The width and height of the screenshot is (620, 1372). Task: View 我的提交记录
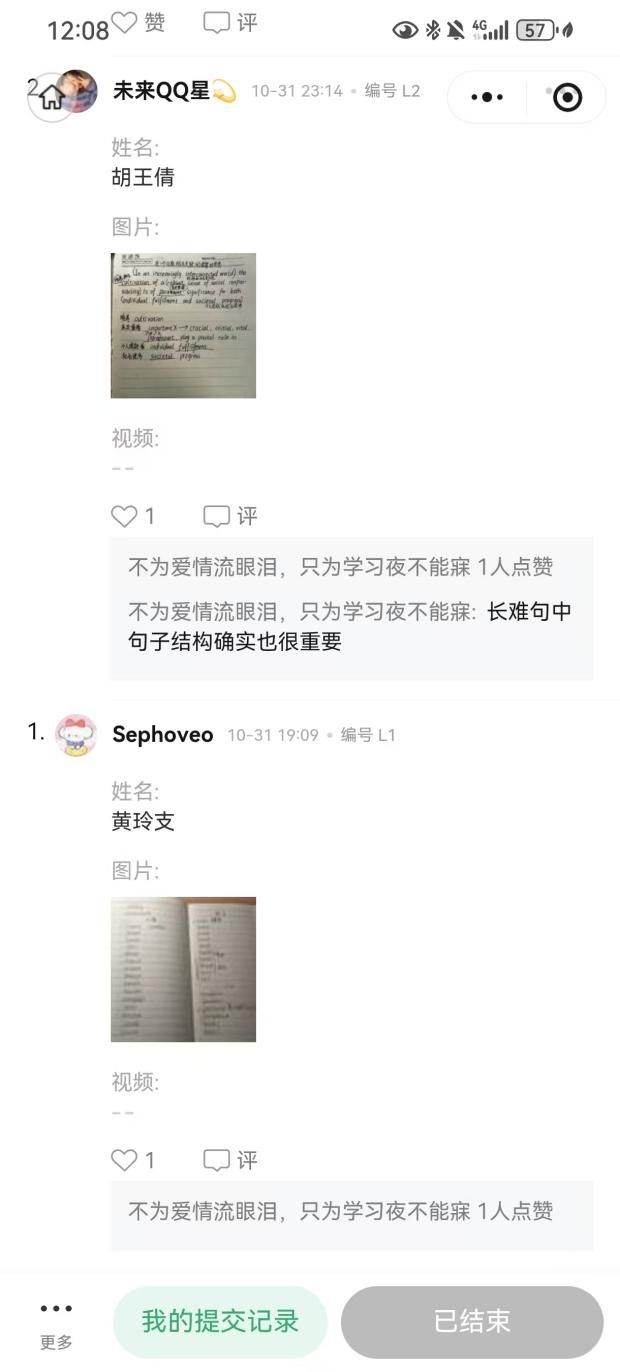pos(220,1321)
